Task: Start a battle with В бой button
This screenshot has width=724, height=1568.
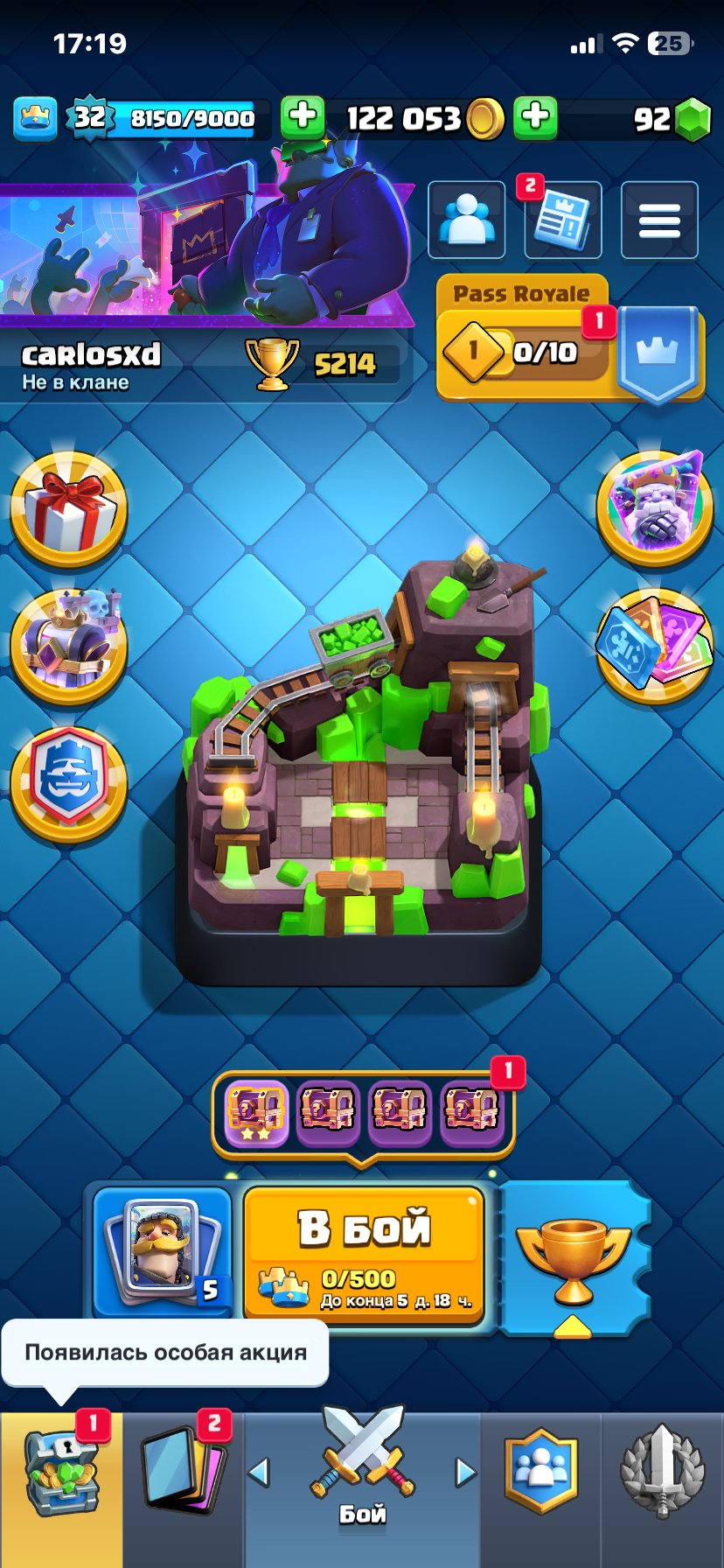Action: click(363, 1249)
